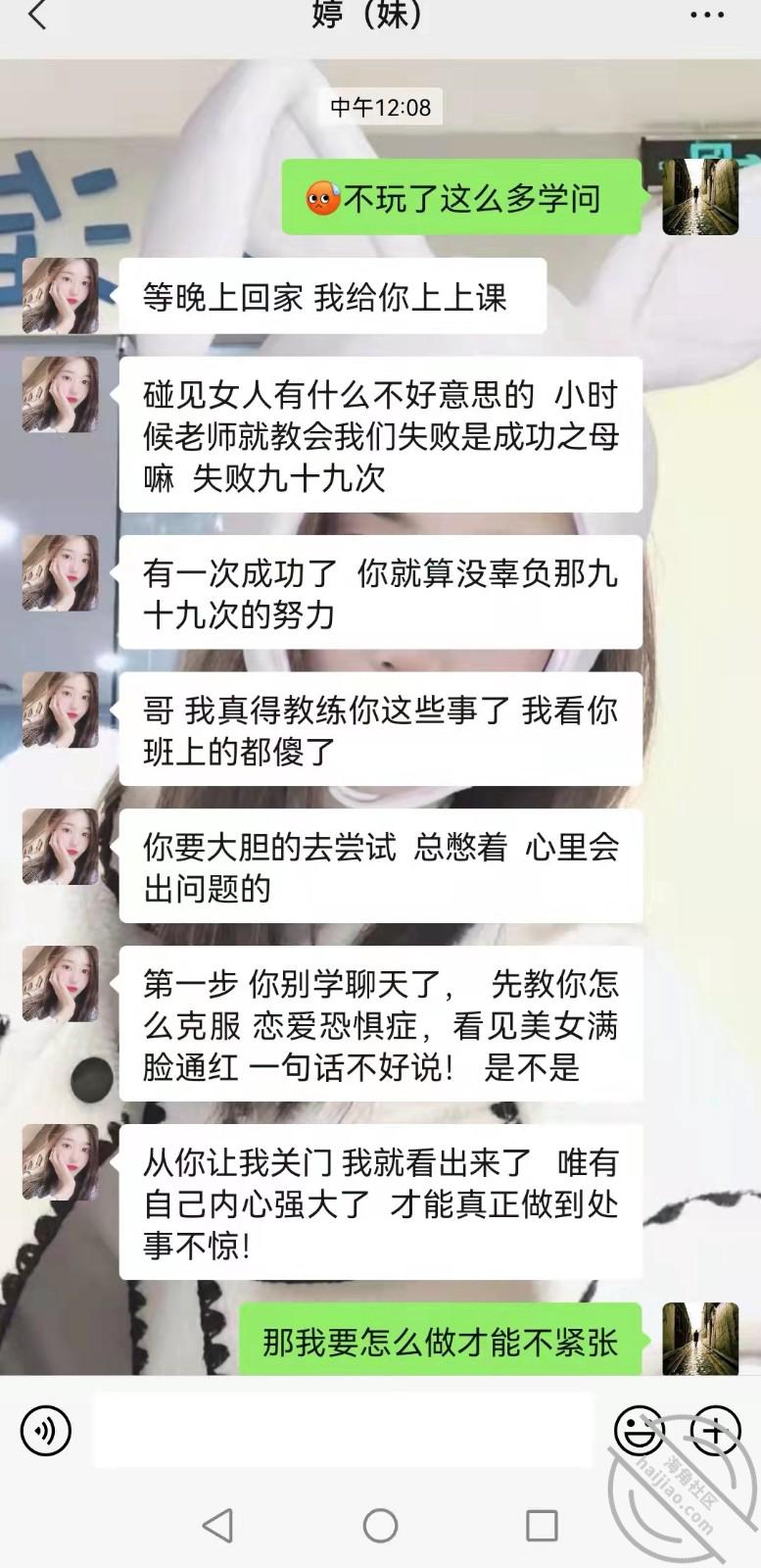Open the three-dot chat options menu

coord(708,16)
